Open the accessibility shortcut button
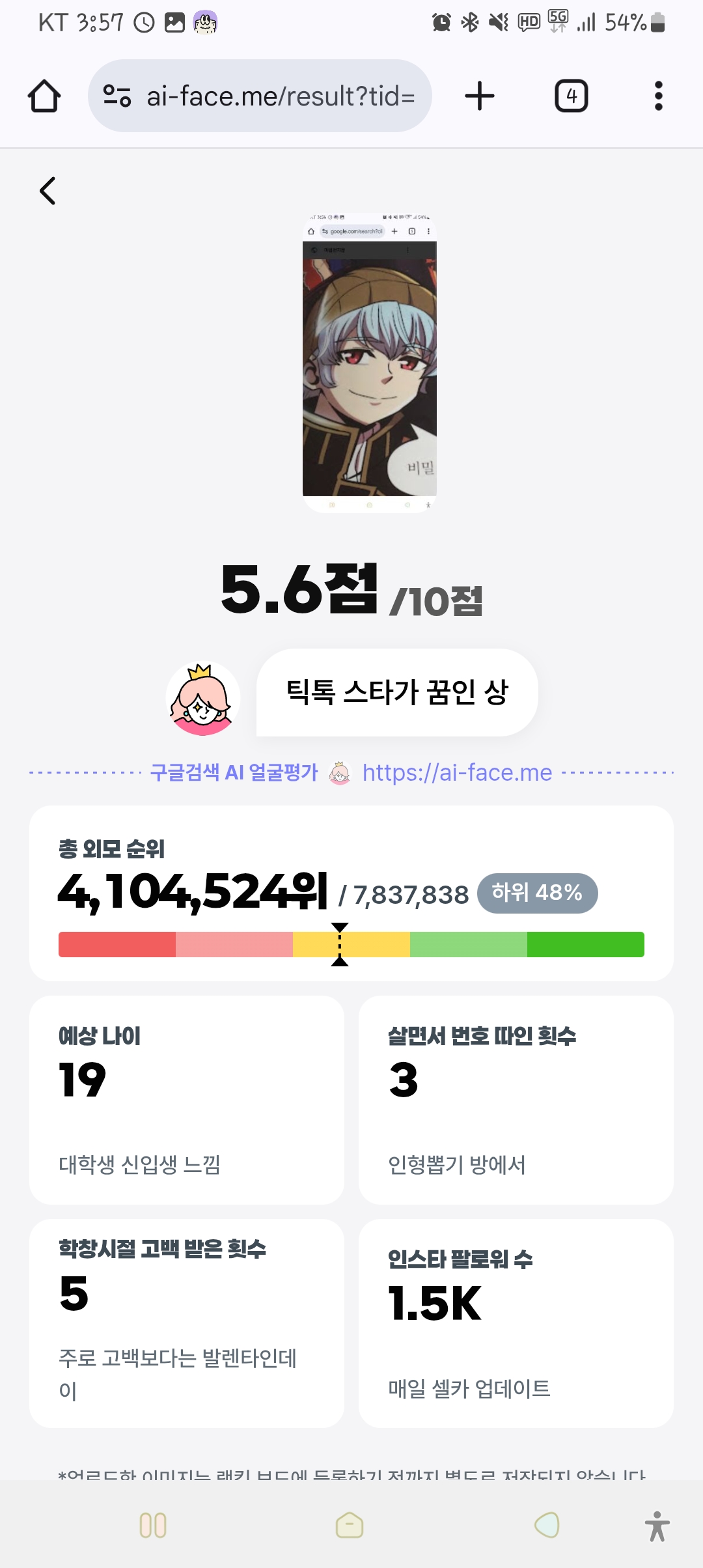 pos(657,1526)
